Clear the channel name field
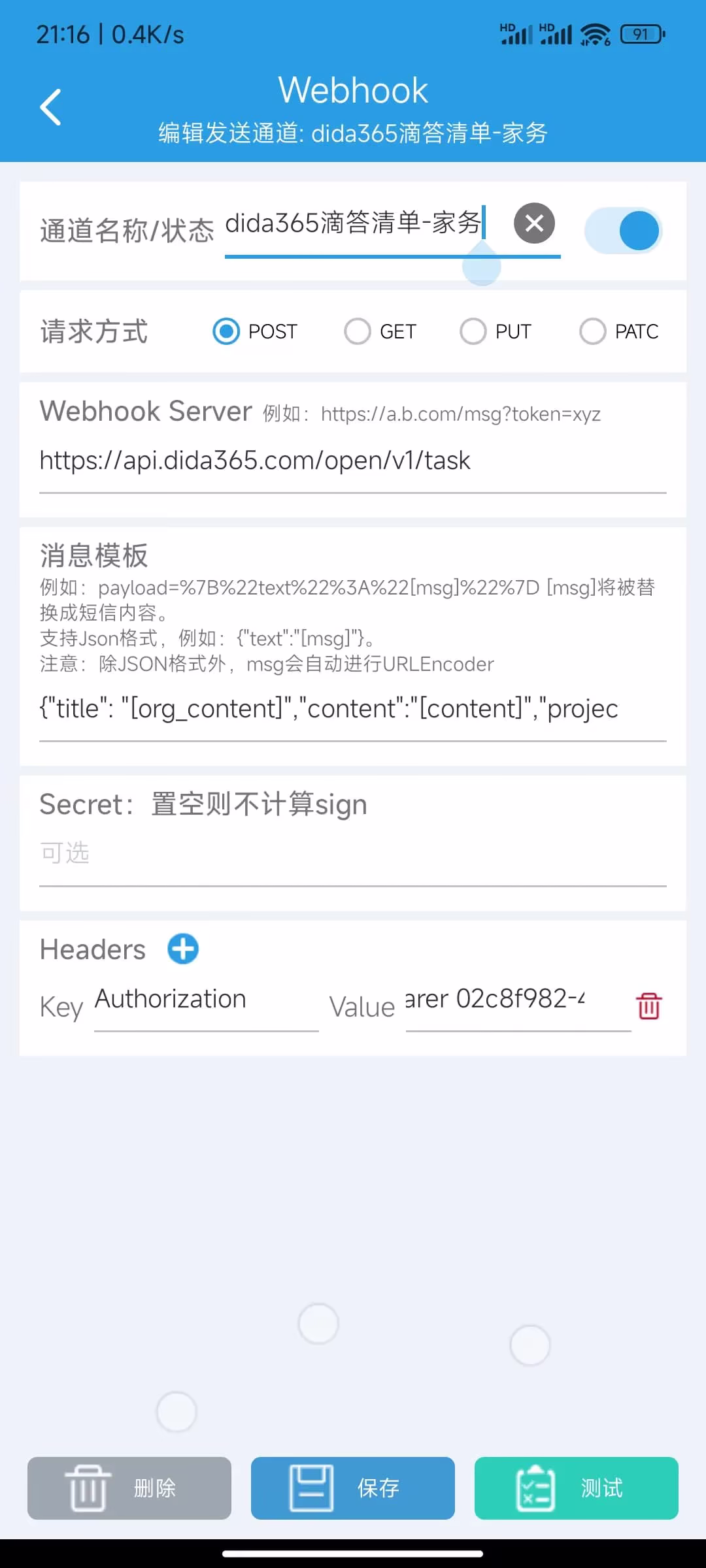Viewport: 706px width, 1568px height. tap(534, 223)
